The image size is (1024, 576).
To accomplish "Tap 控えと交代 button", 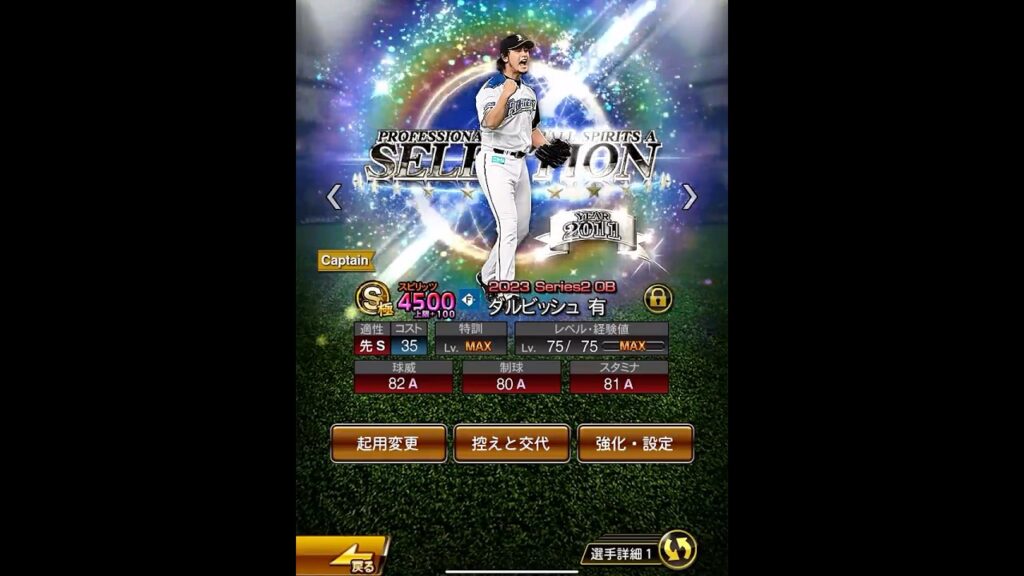I will [512, 443].
